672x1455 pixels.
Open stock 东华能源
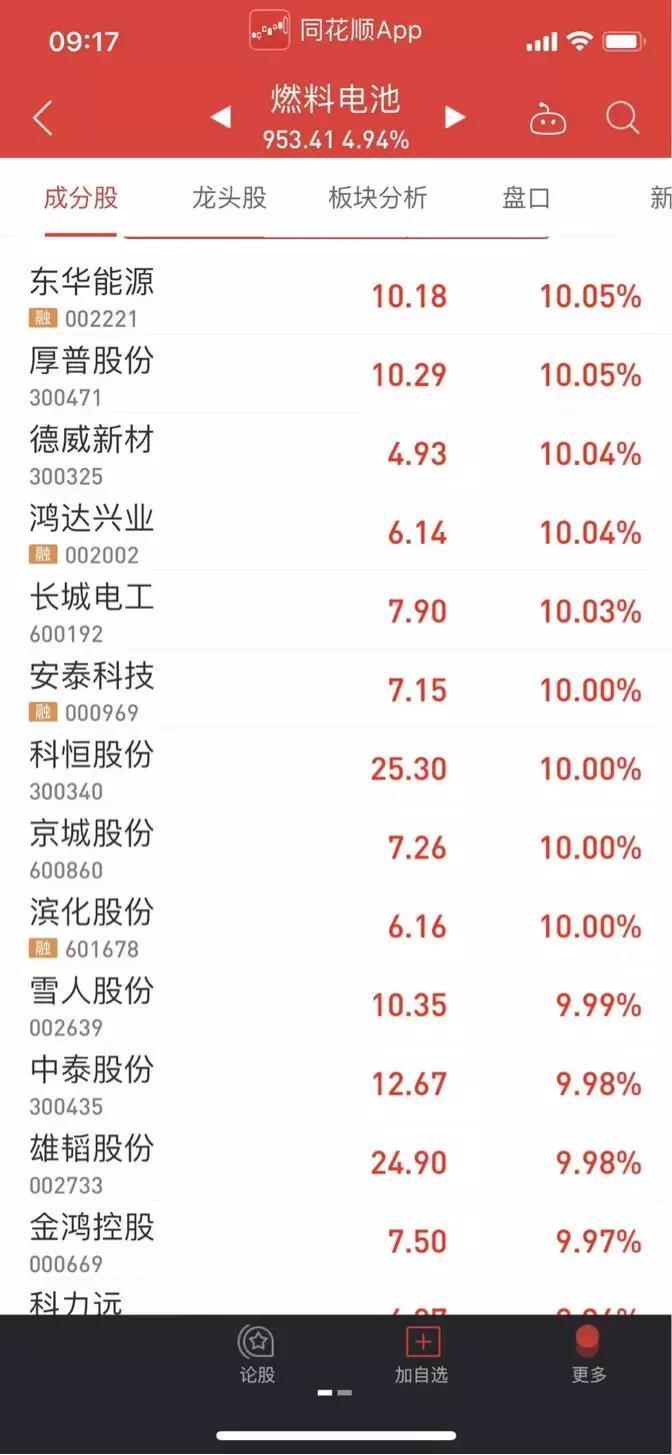tap(92, 282)
